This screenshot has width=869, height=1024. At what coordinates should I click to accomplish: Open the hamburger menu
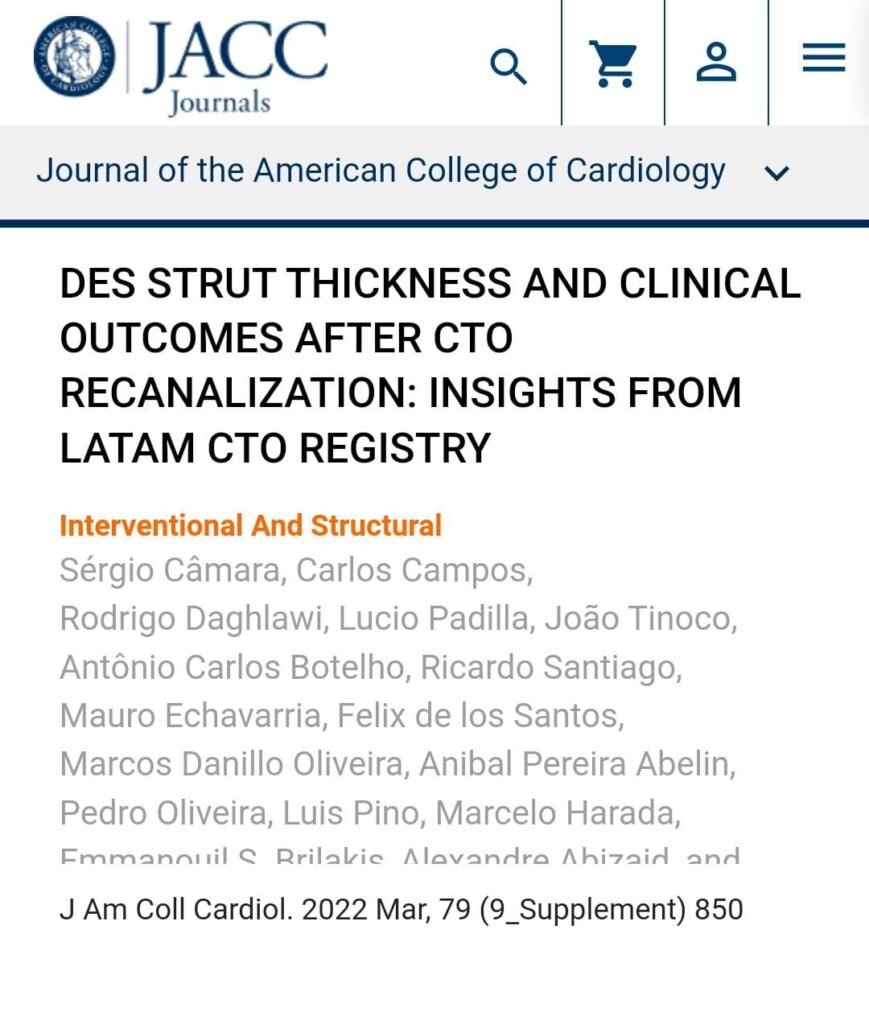pos(823,59)
